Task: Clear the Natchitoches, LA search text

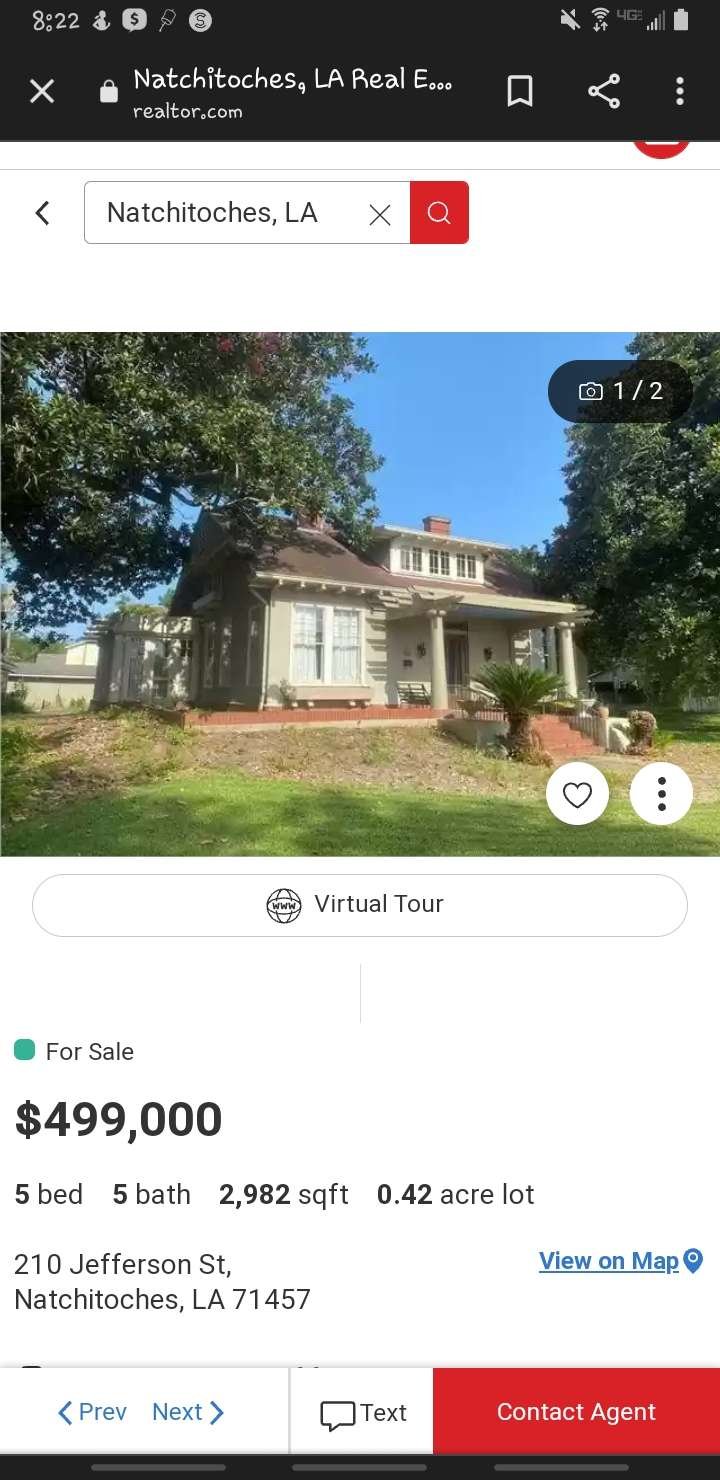Action: point(380,214)
